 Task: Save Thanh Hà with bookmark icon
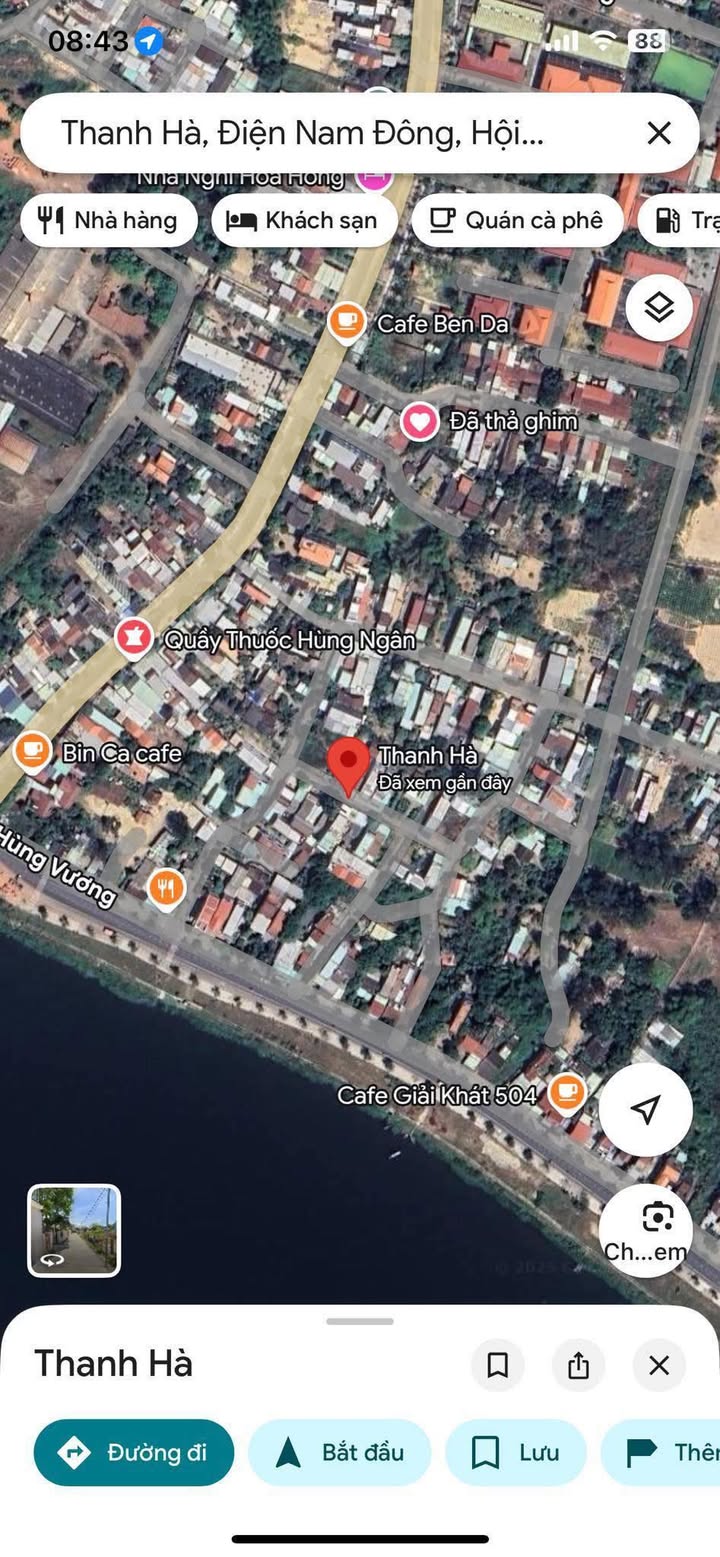coord(497,1365)
